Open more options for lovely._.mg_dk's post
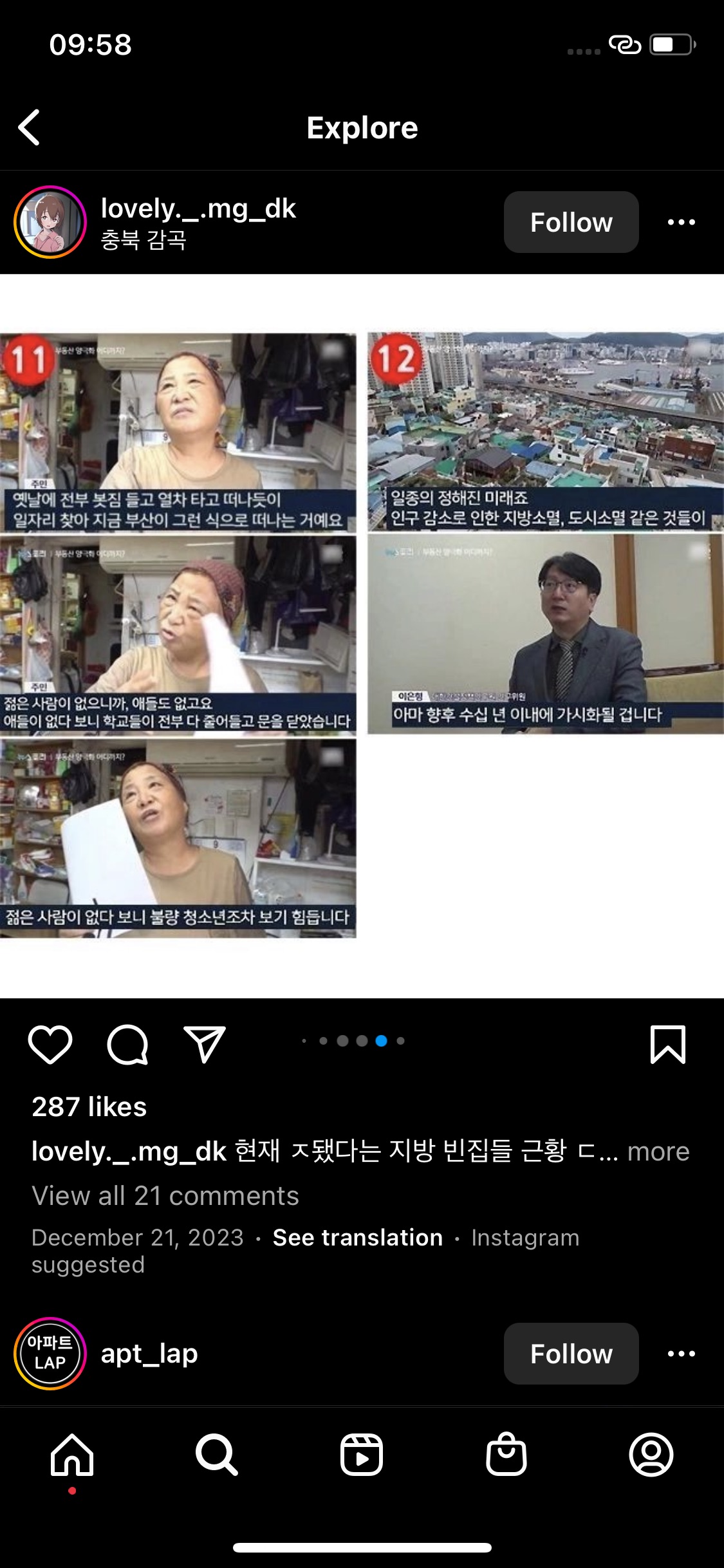724x1568 pixels. click(x=681, y=222)
